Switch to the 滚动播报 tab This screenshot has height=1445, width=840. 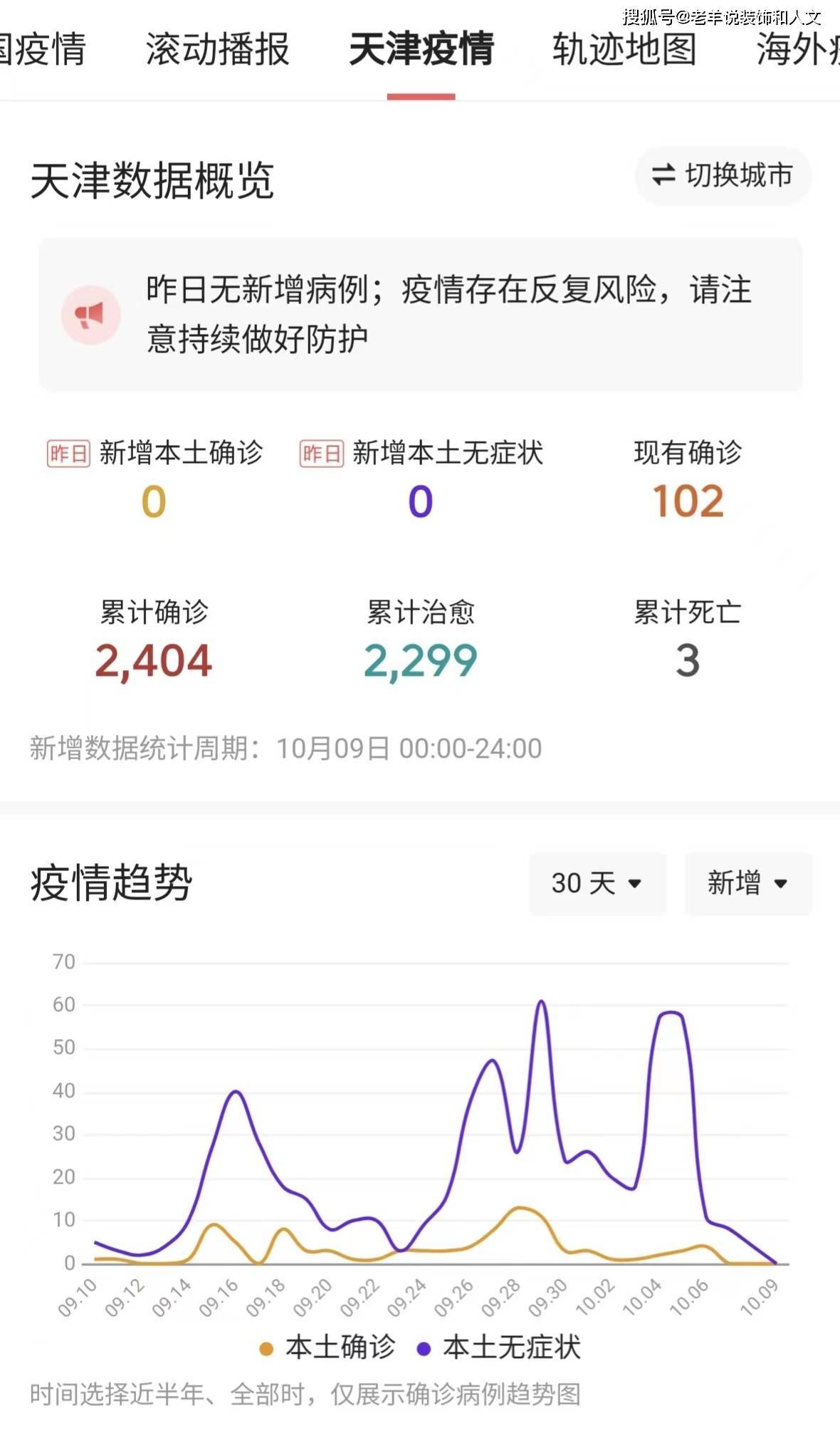217,49
